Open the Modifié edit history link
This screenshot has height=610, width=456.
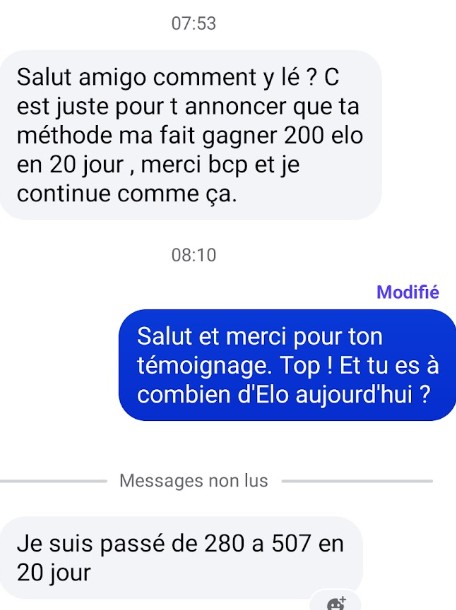tap(407, 292)
